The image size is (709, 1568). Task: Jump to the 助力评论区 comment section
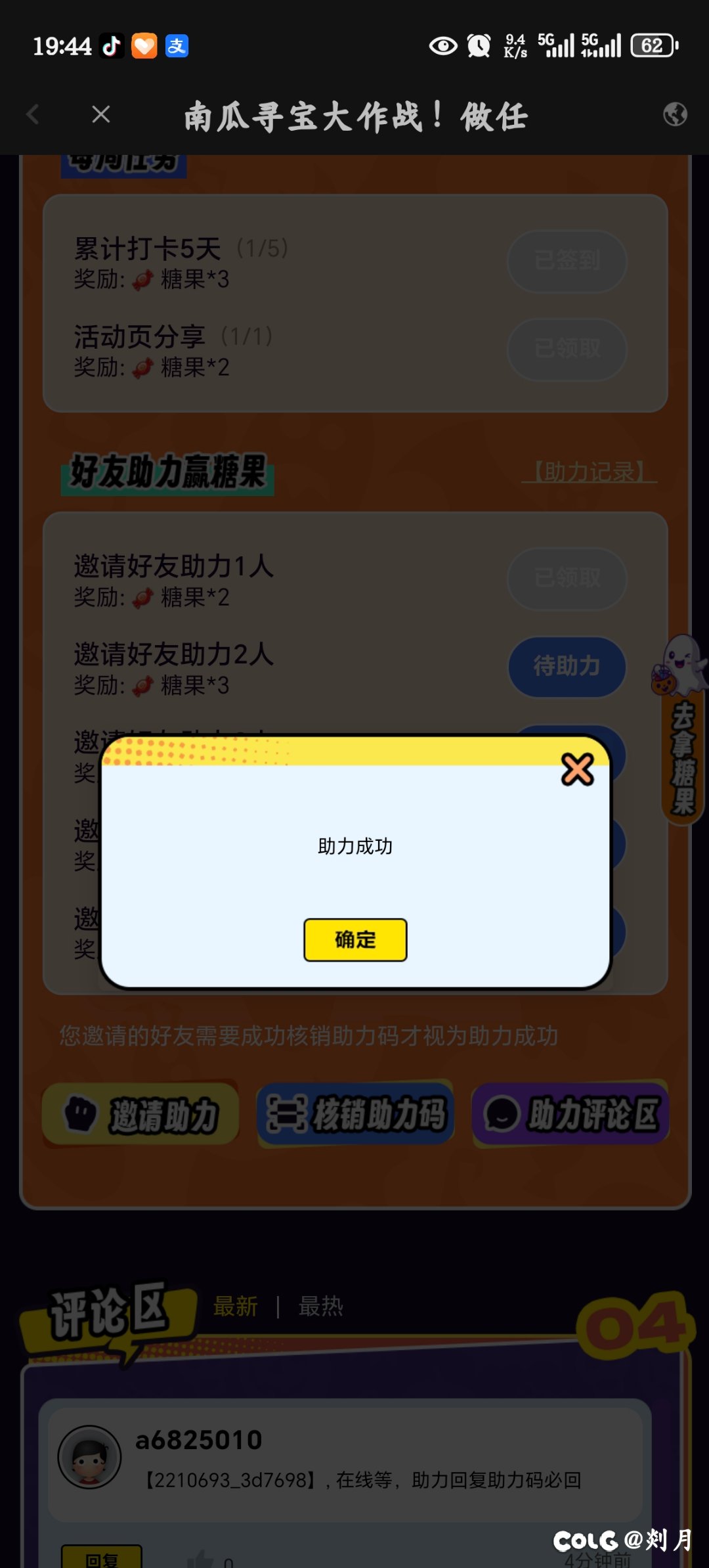[x=570, y=1115]
